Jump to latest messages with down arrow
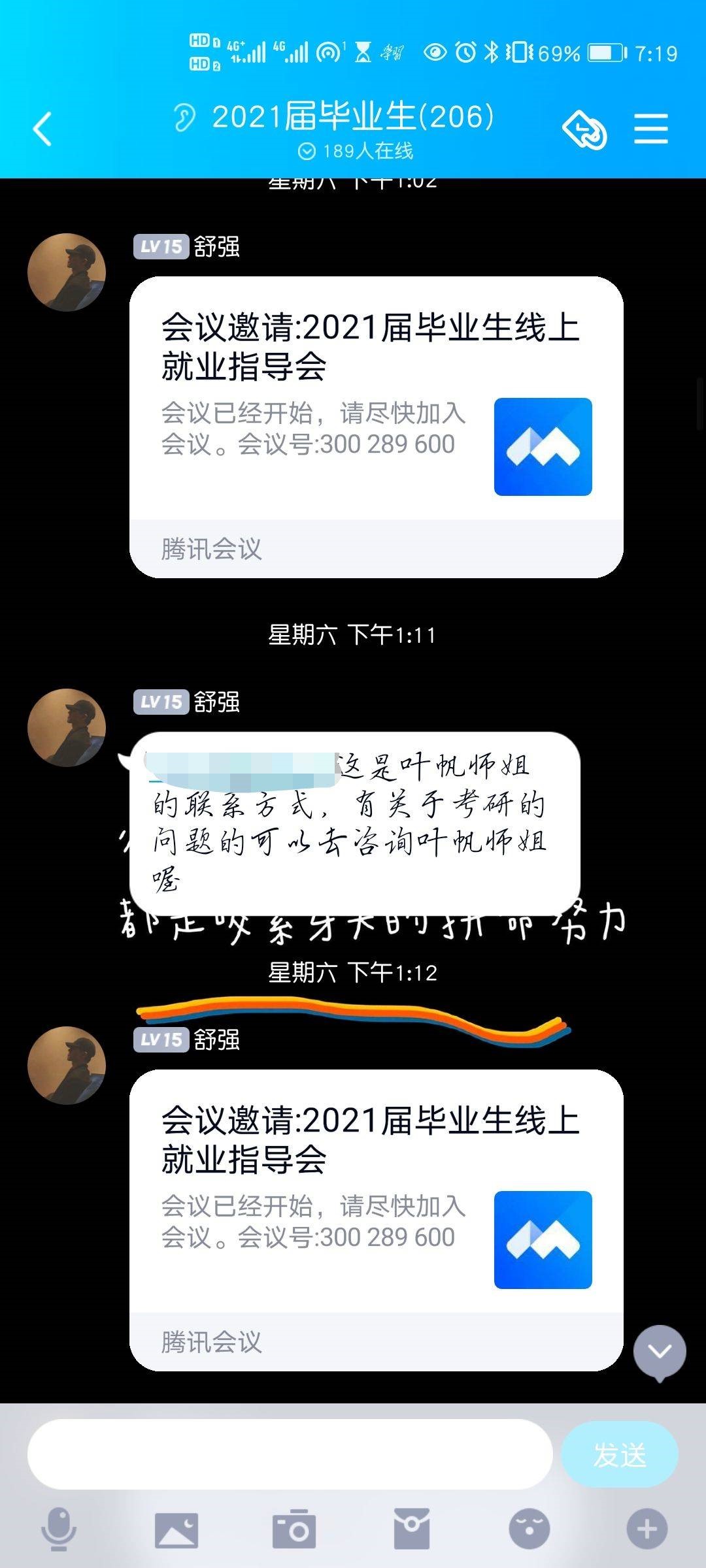Viewport: 706px width, 1568px height. click(x=660, y=1351)
